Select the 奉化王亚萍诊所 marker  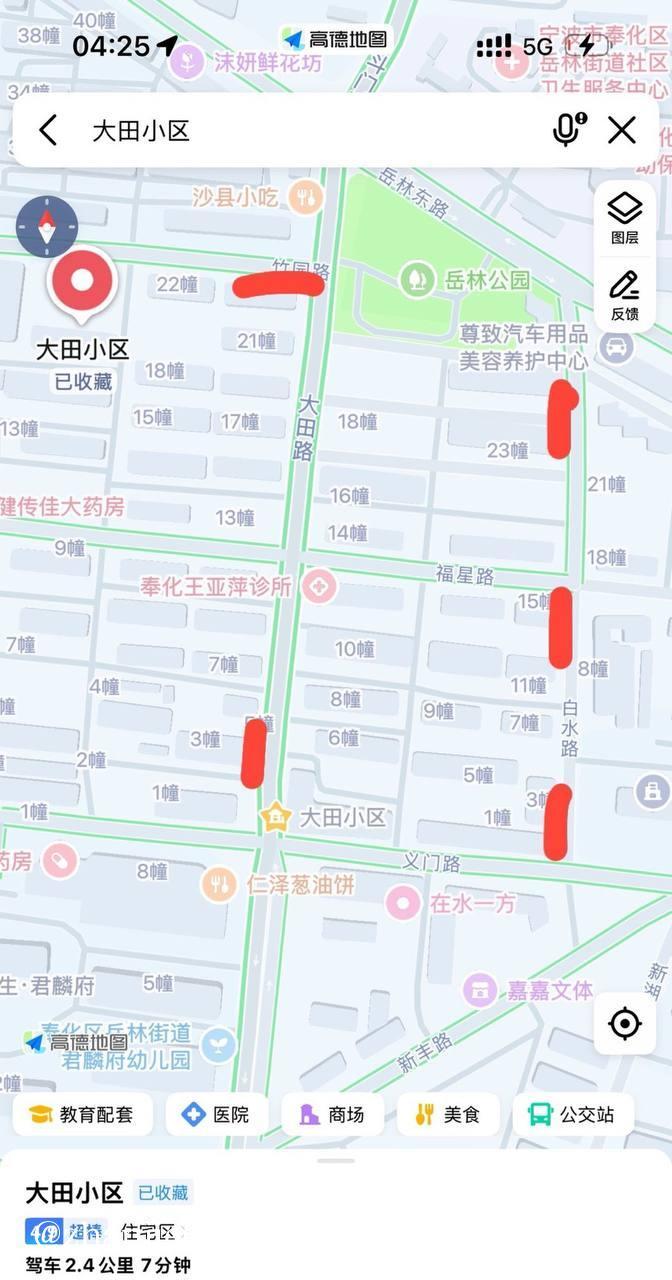coord(320,586)
